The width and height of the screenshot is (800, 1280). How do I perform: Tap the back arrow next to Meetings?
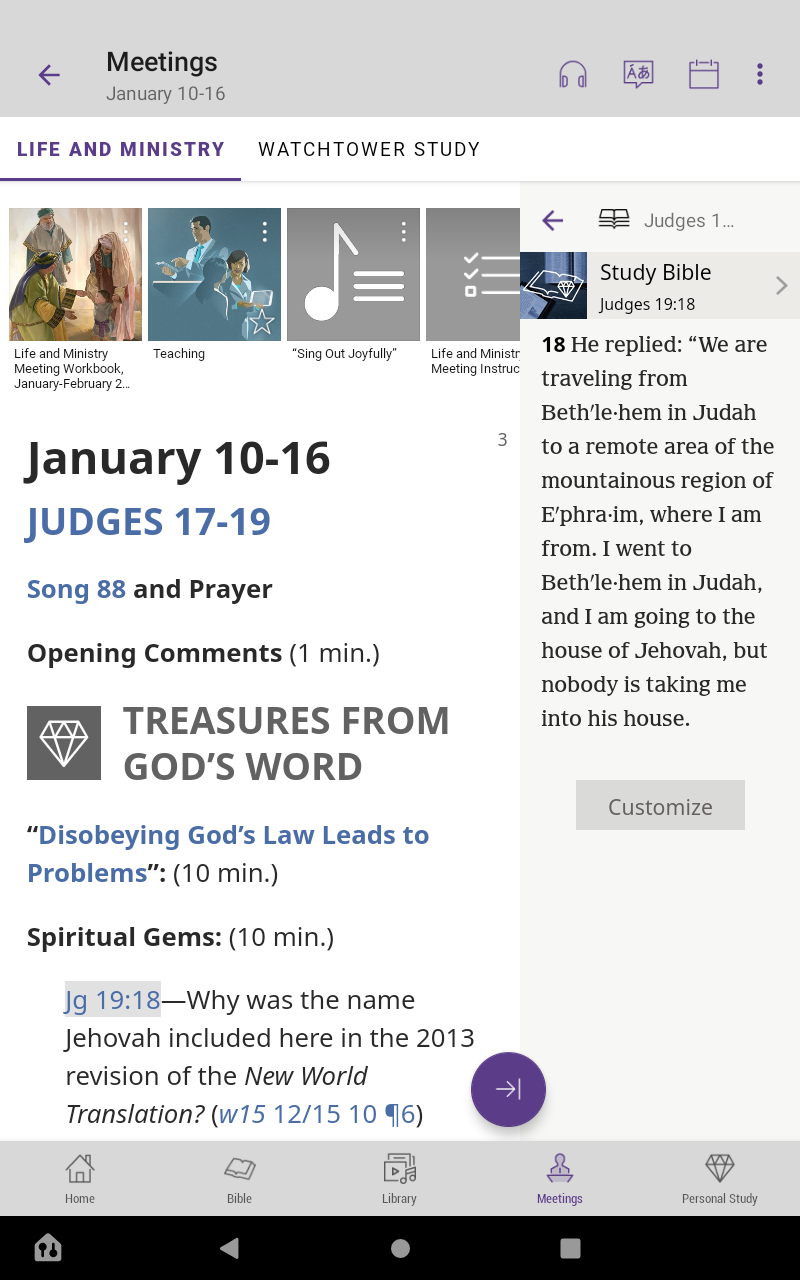tap(48, 74)
